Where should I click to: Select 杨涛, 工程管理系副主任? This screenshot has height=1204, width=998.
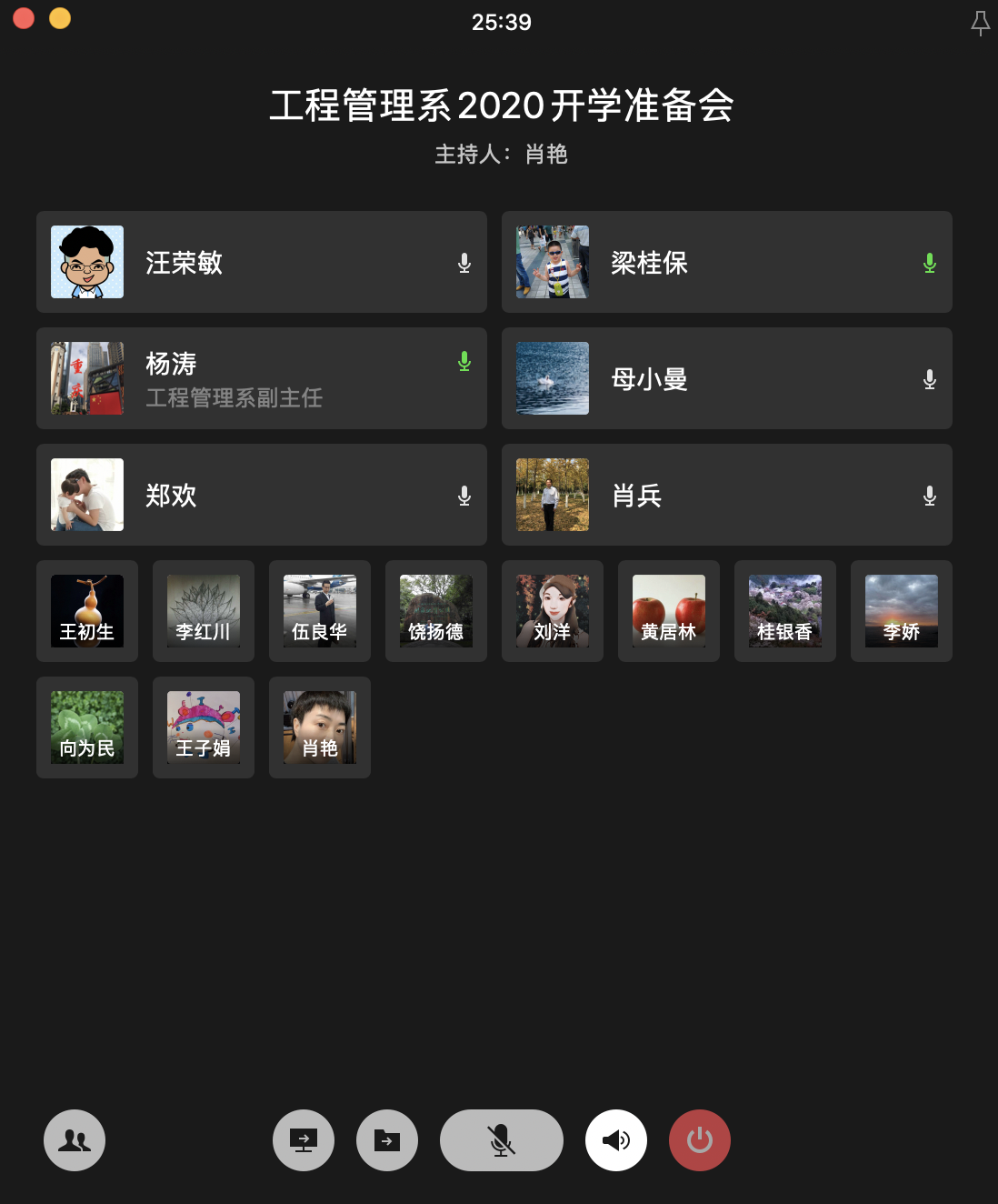point(262,378)
